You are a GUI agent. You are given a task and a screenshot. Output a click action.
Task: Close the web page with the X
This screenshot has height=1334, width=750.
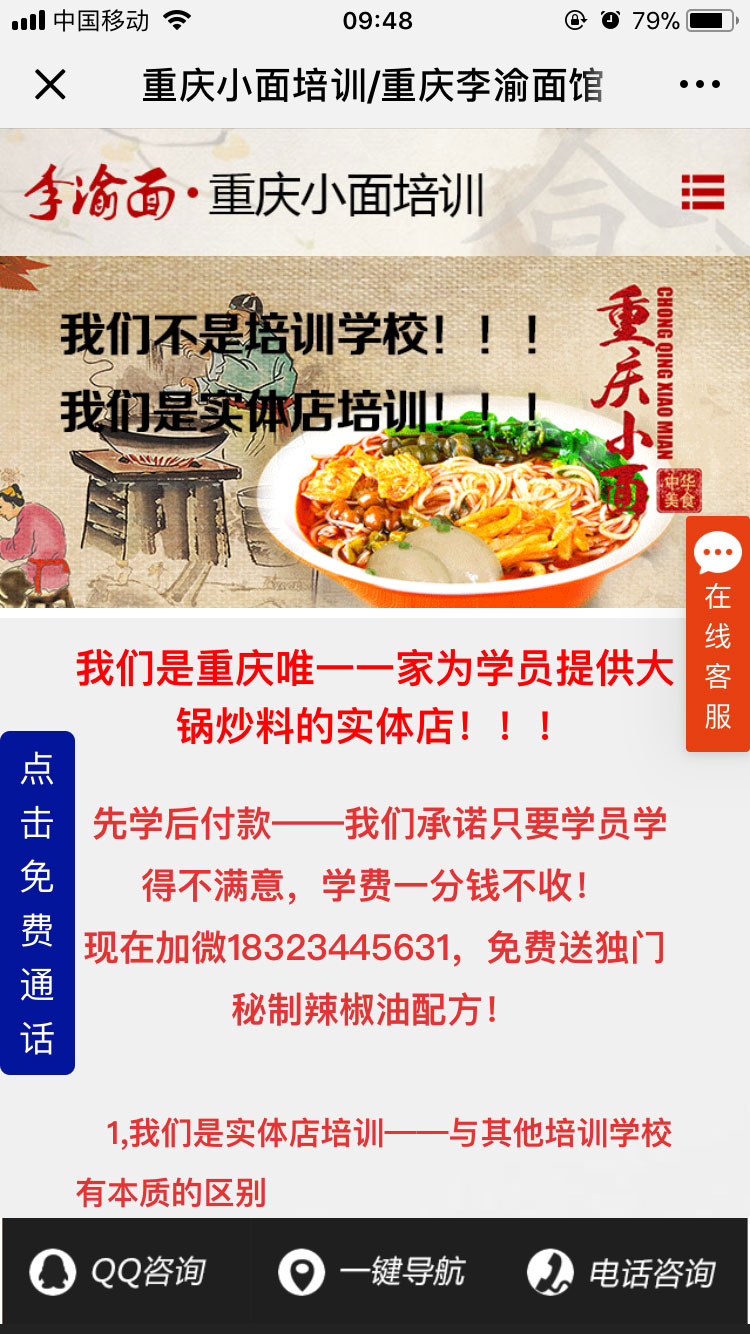point(50,85)
